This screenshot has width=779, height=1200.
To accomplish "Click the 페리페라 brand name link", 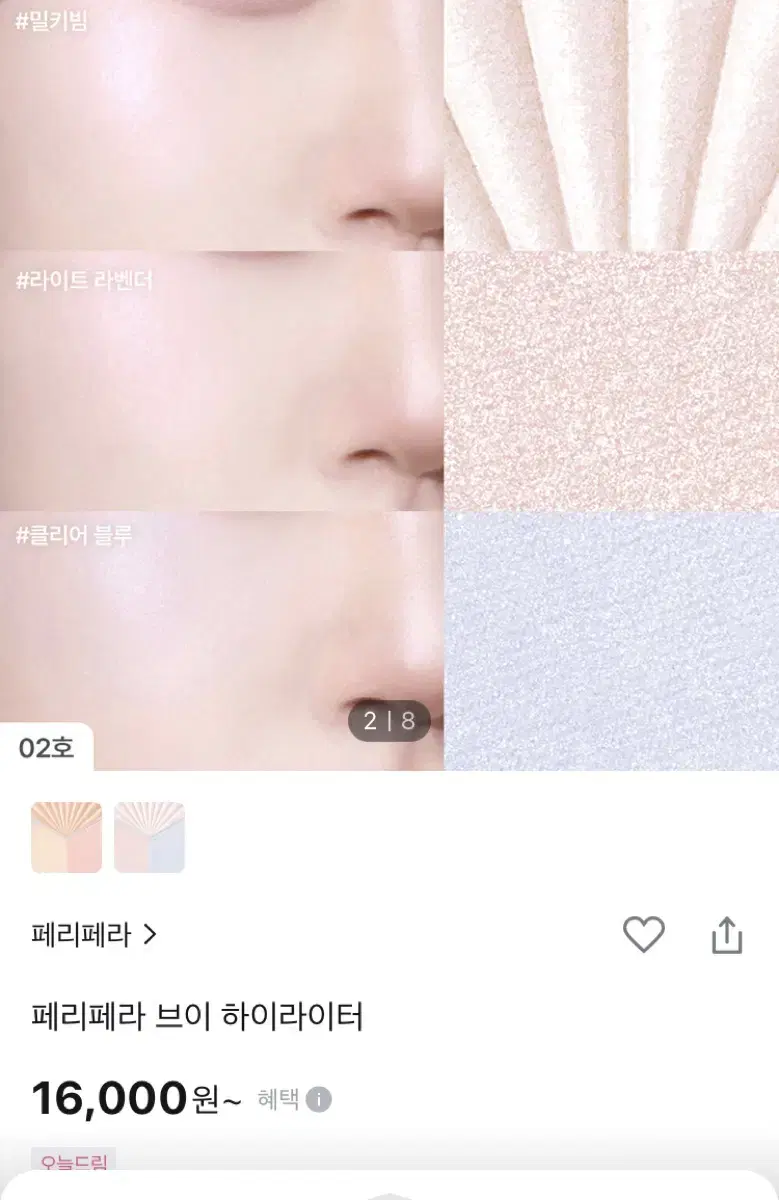I will pos(80,930).
